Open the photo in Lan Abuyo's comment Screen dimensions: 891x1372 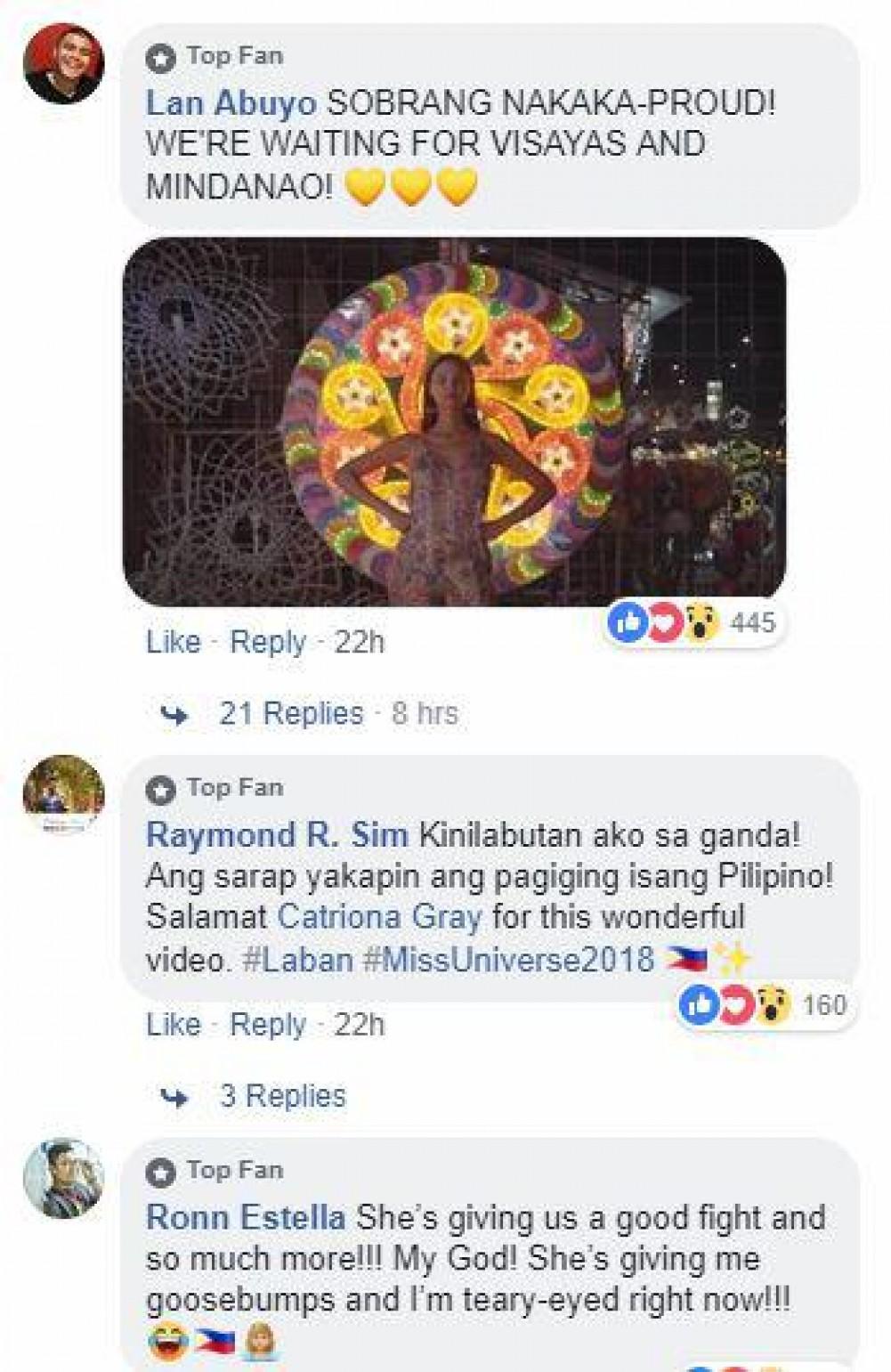454,421
